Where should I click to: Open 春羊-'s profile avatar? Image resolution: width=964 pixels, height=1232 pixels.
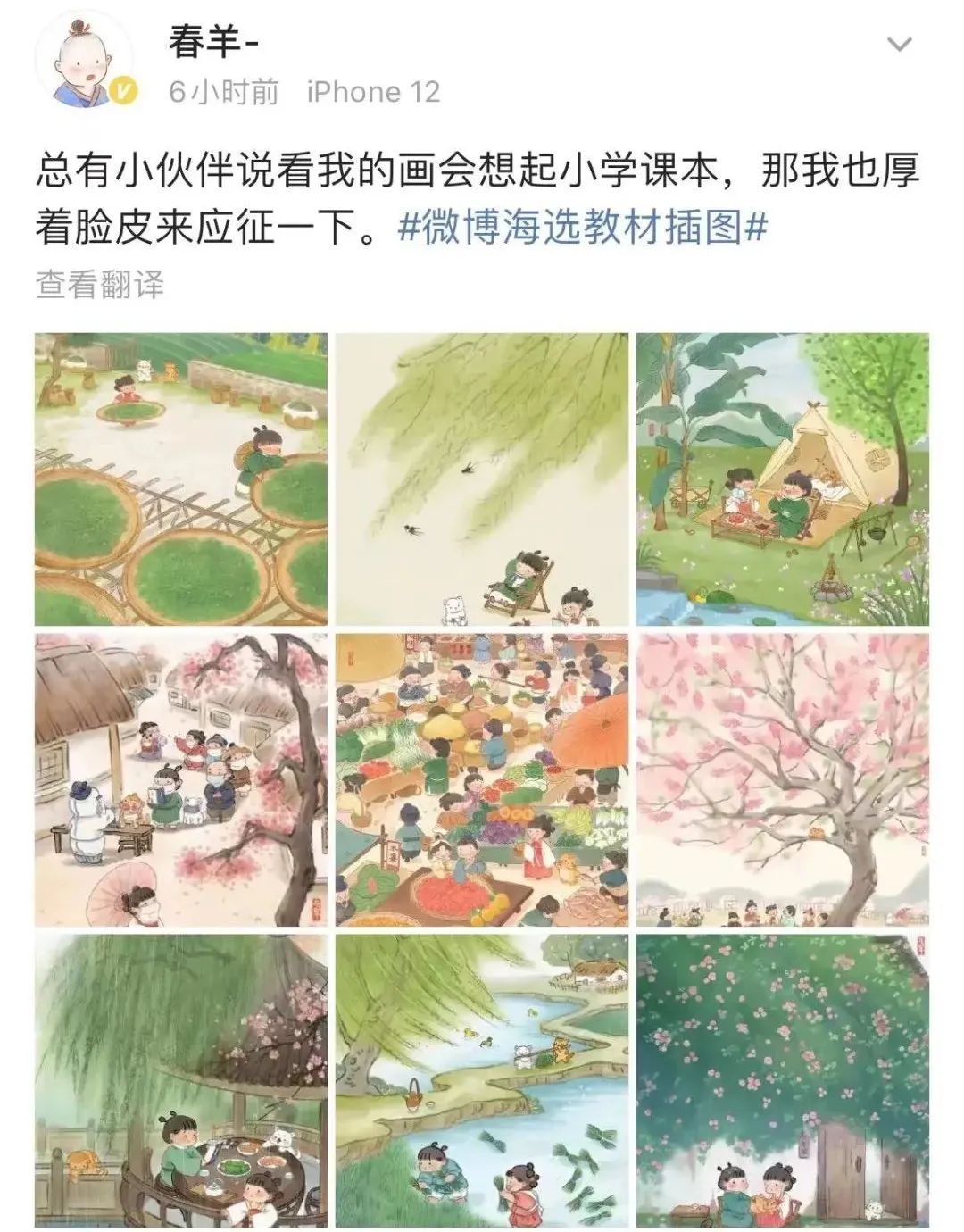[x=85, y=62]
